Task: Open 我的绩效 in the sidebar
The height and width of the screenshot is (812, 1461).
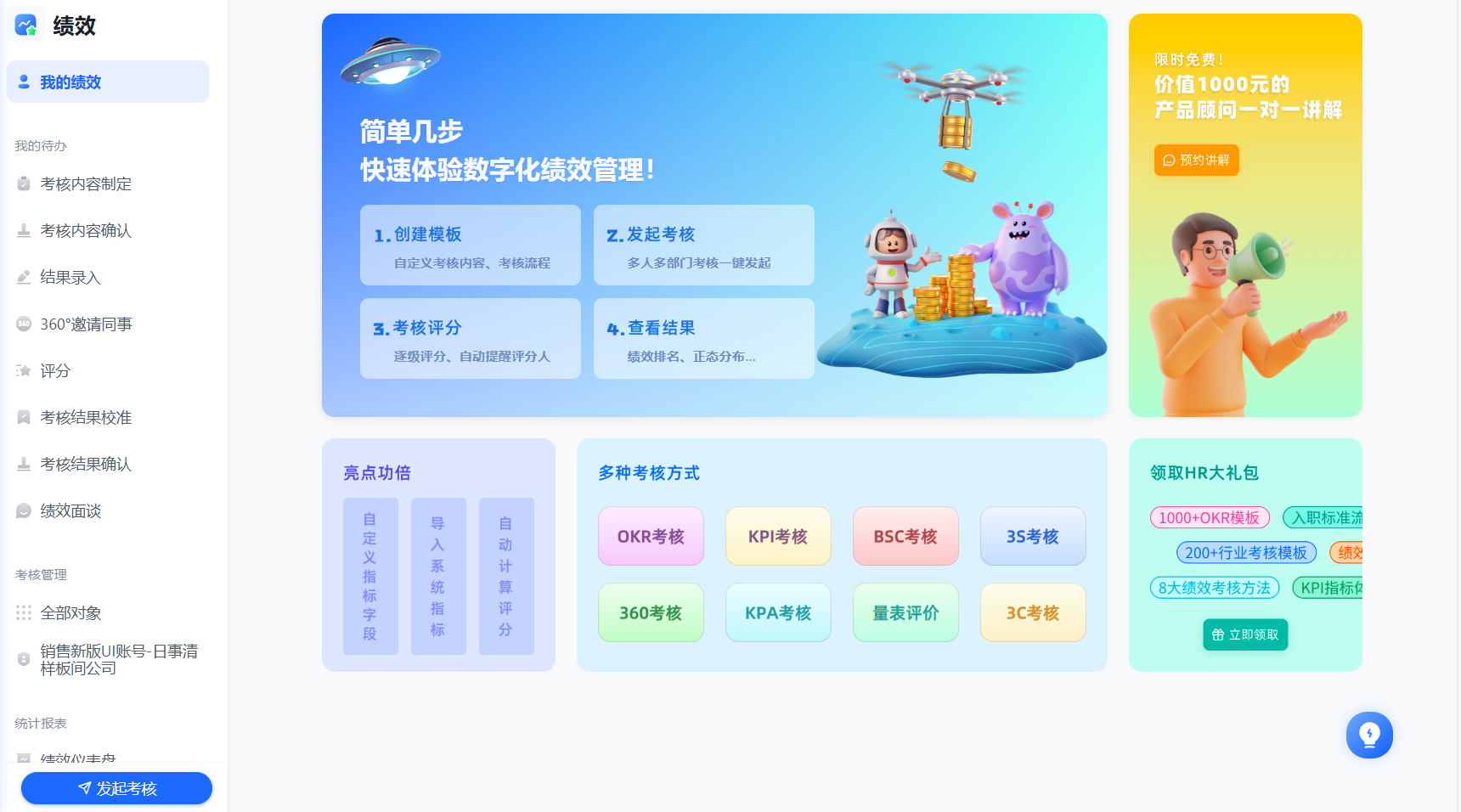Action: click(107, 82)
